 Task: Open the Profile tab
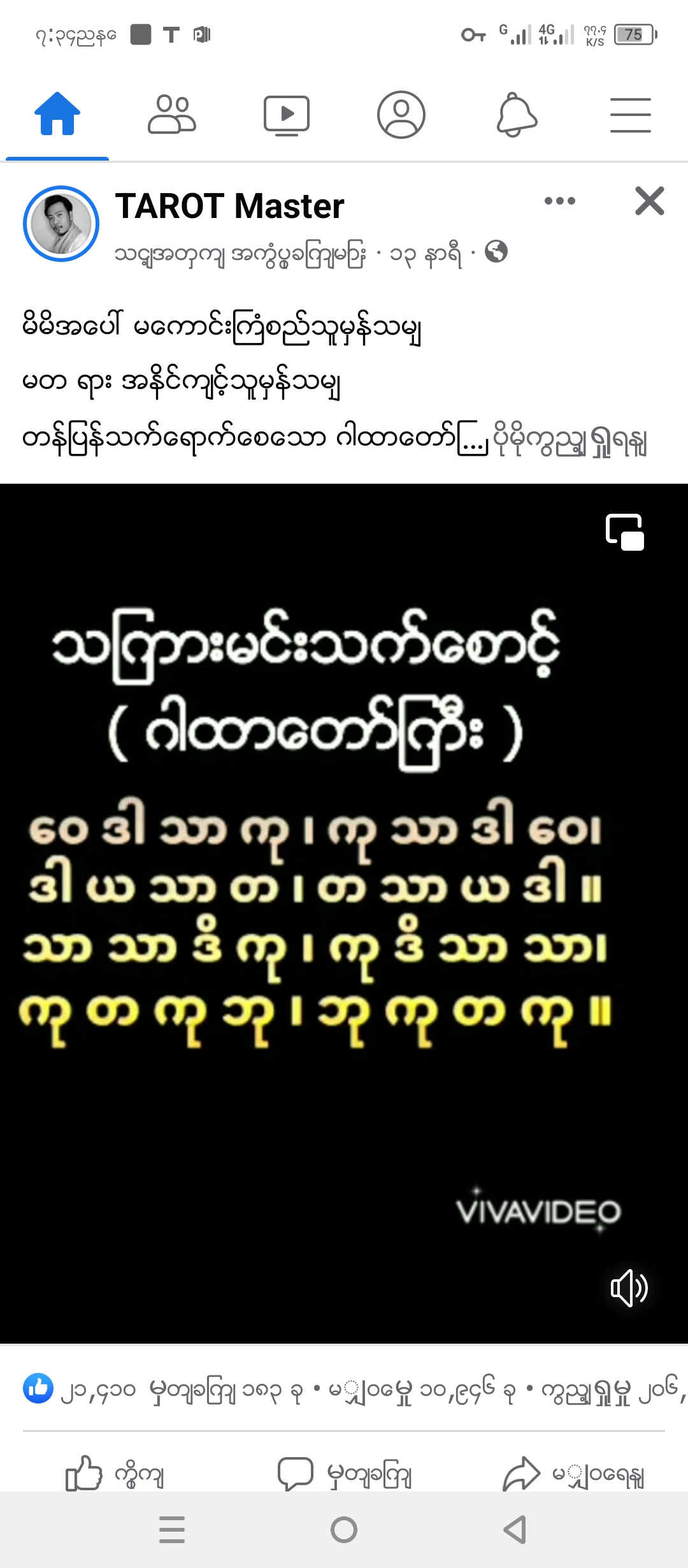tap(401, 115)
